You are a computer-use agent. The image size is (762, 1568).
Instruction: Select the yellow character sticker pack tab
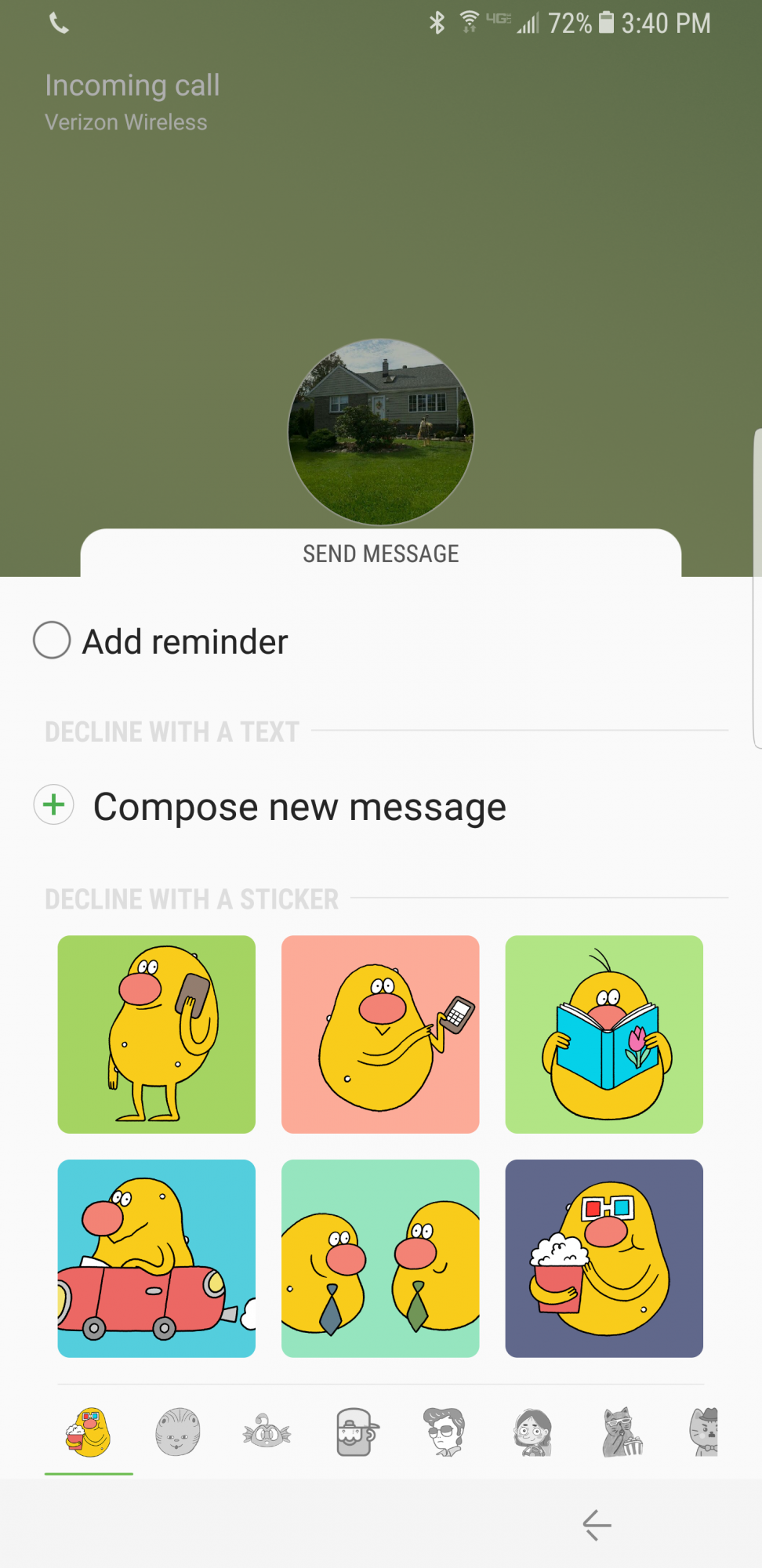89,1432
